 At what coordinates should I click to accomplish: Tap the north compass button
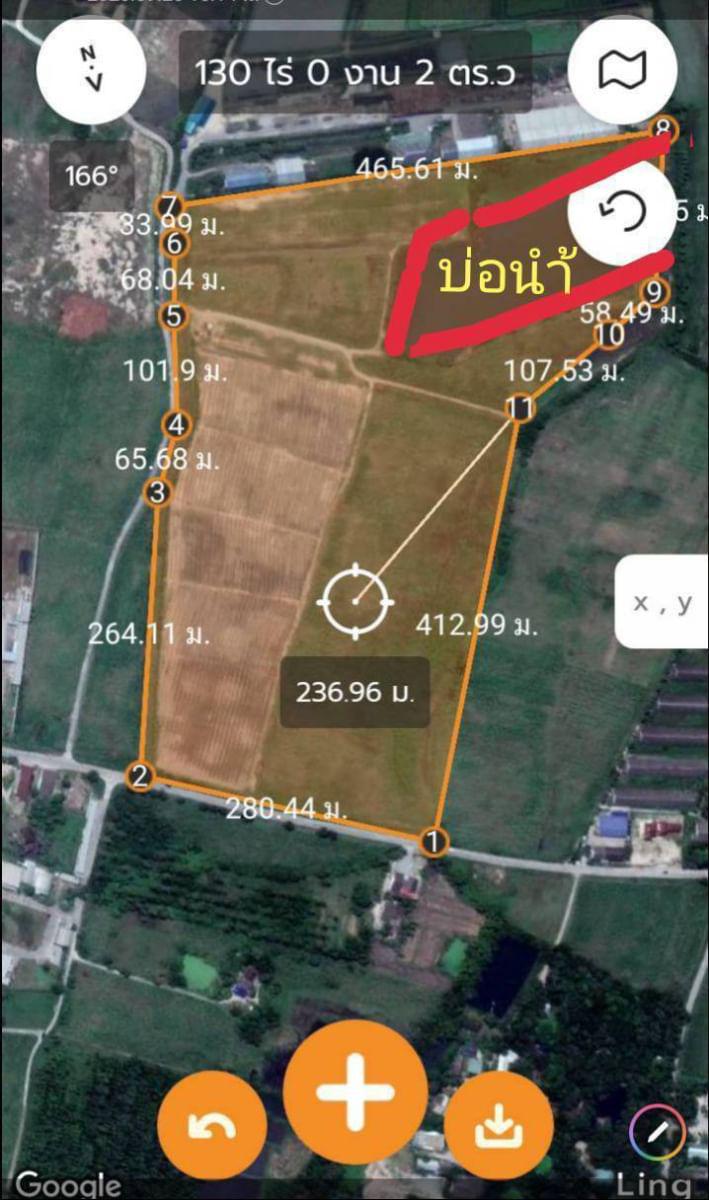tap(90, 68)
